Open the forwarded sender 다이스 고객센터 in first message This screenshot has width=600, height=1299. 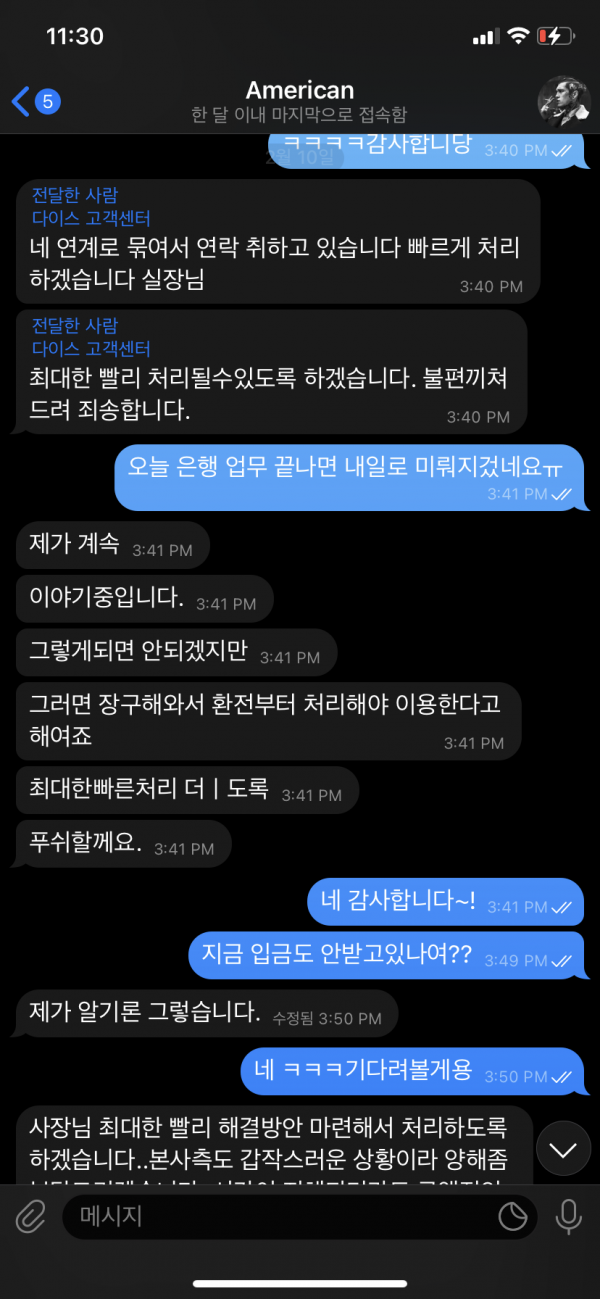coord(91,218)
